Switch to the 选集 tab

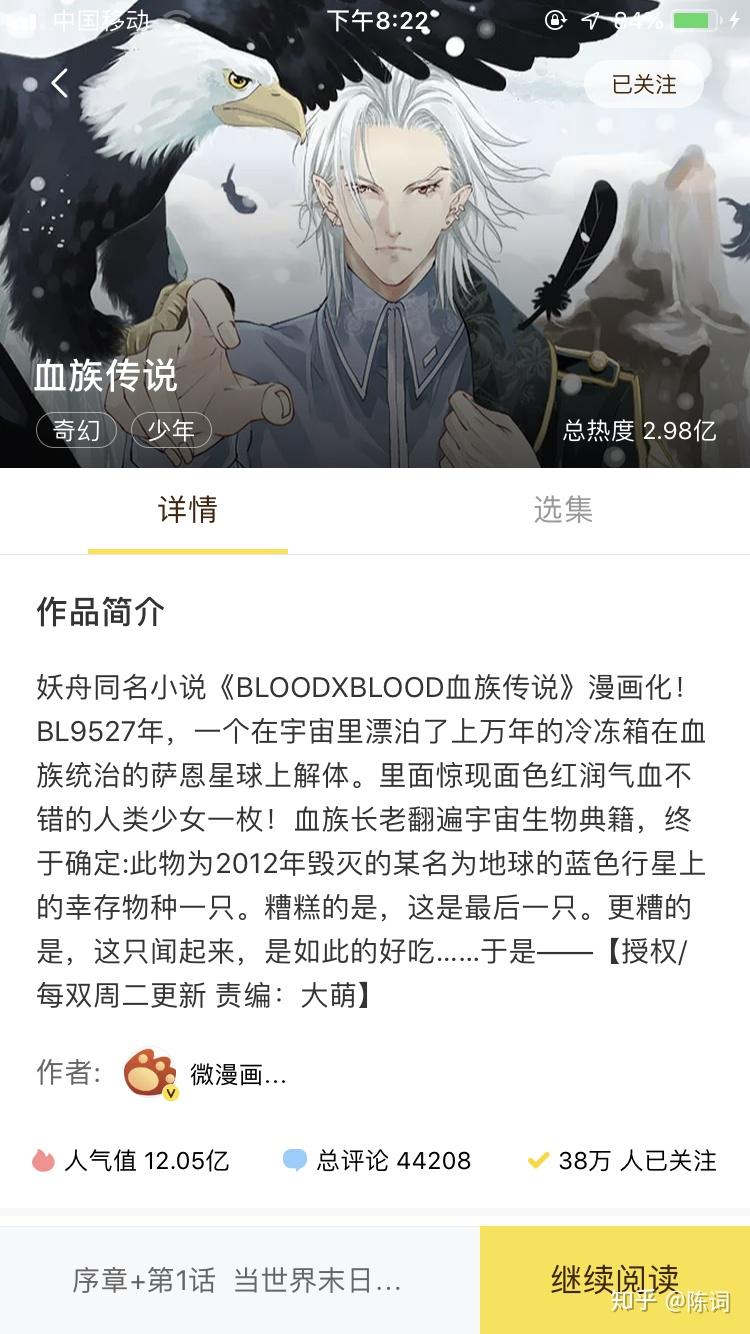click(562, 510)
